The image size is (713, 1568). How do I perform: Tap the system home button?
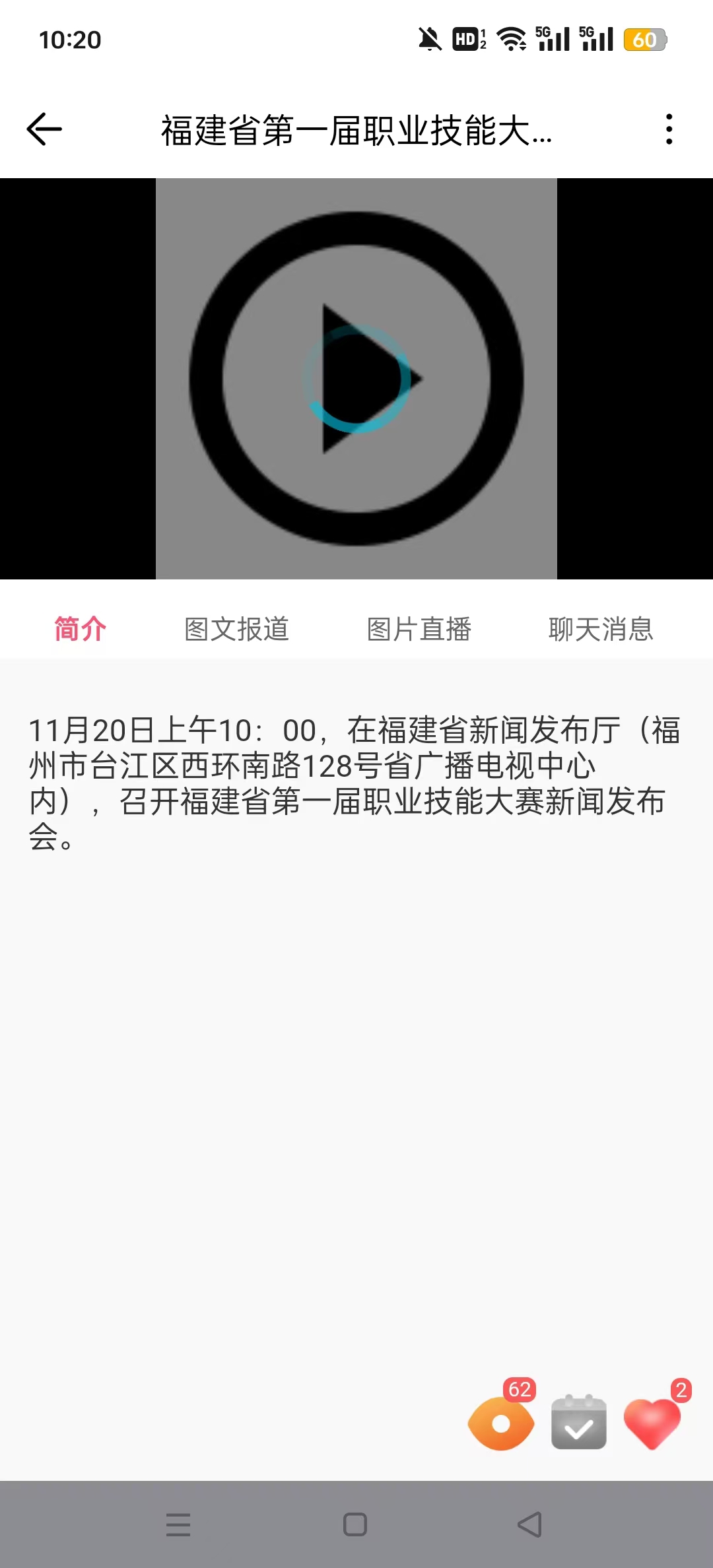coord(355,1524)
